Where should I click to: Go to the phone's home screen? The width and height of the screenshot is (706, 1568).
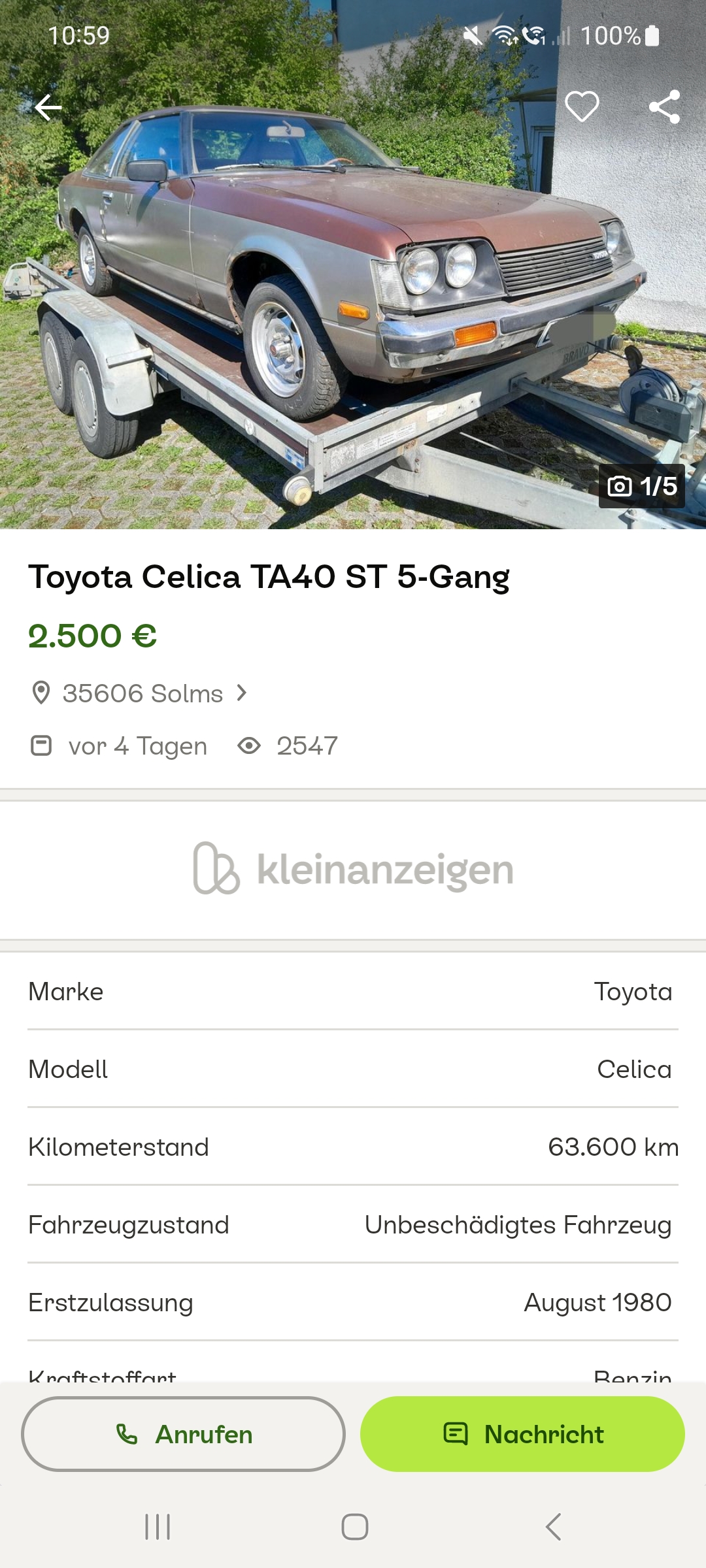click(354, 1527)
